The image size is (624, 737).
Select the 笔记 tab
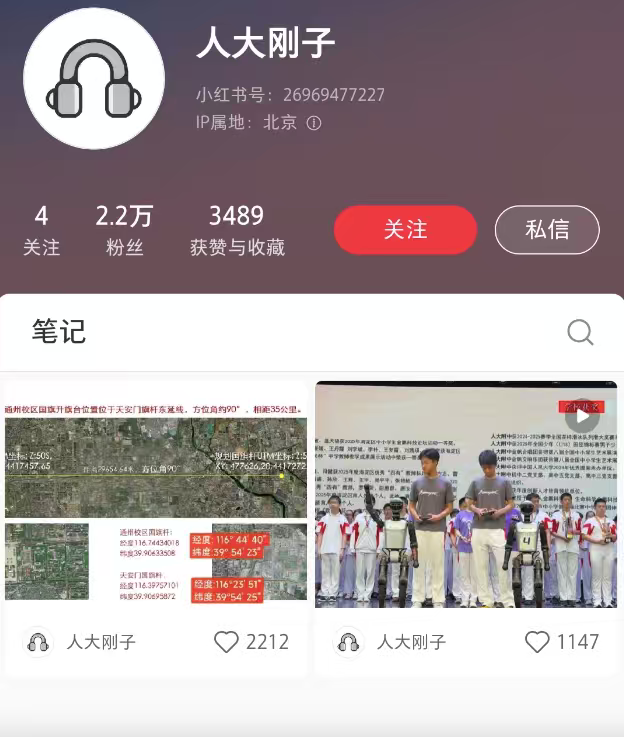pos(59,332)
